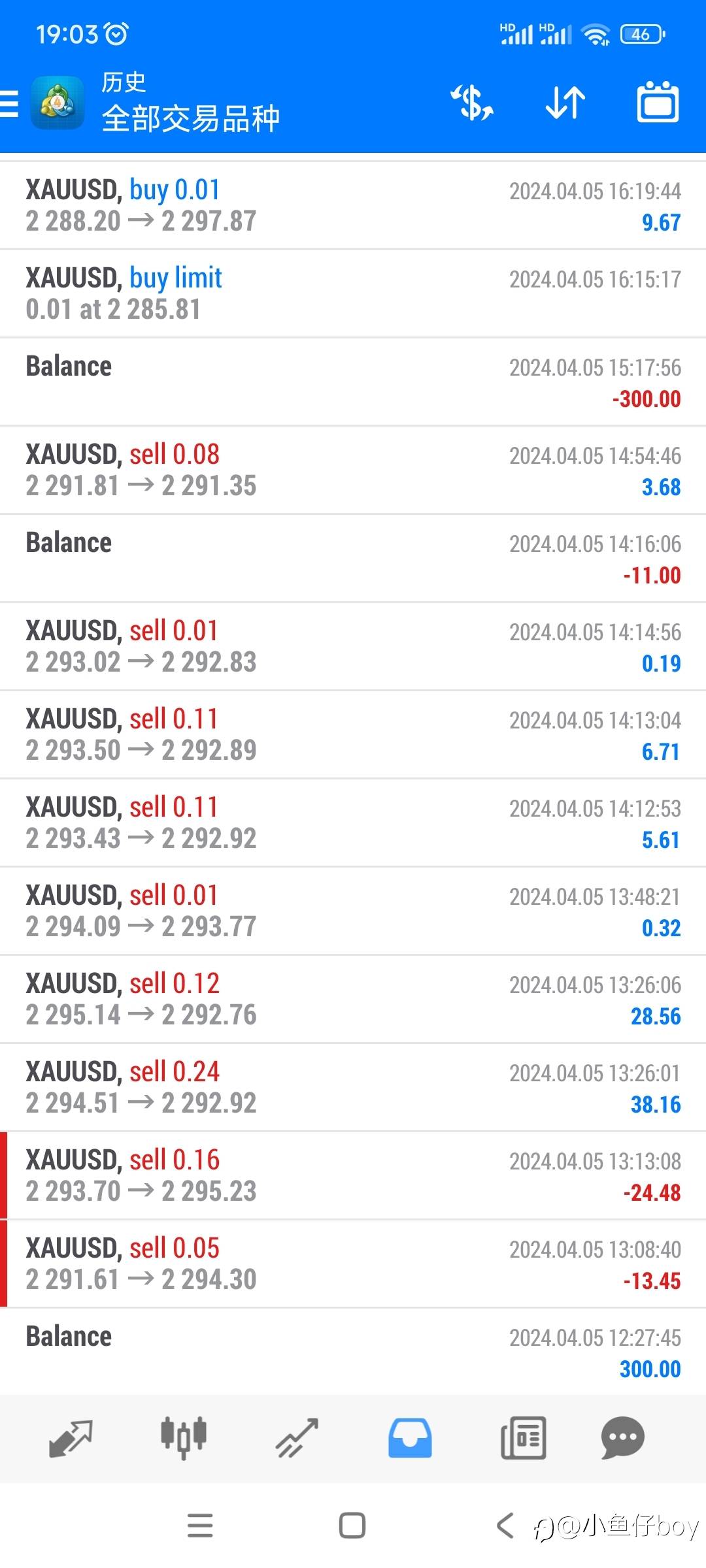Select the Balance deposit of 300.00
This screenshot has width=706, height=1568.
(x=353, y=1352)
